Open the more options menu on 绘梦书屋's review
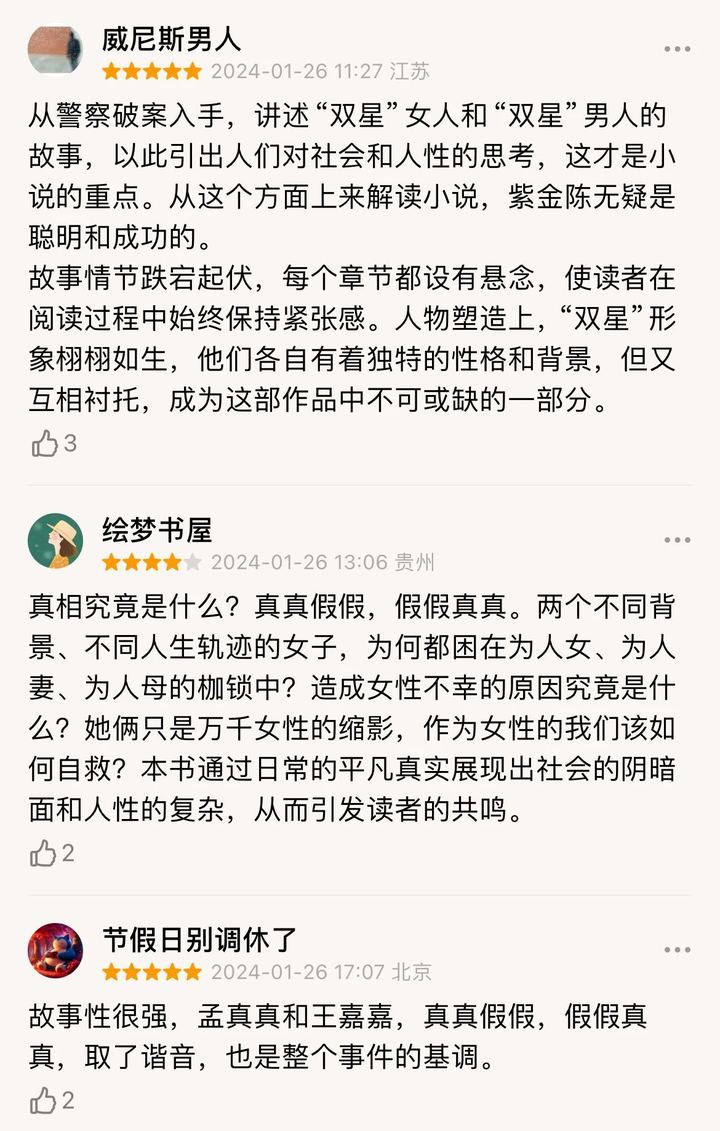Viewport: 720px width, 1131px height. pyautogui.click(x=677, y=540)
